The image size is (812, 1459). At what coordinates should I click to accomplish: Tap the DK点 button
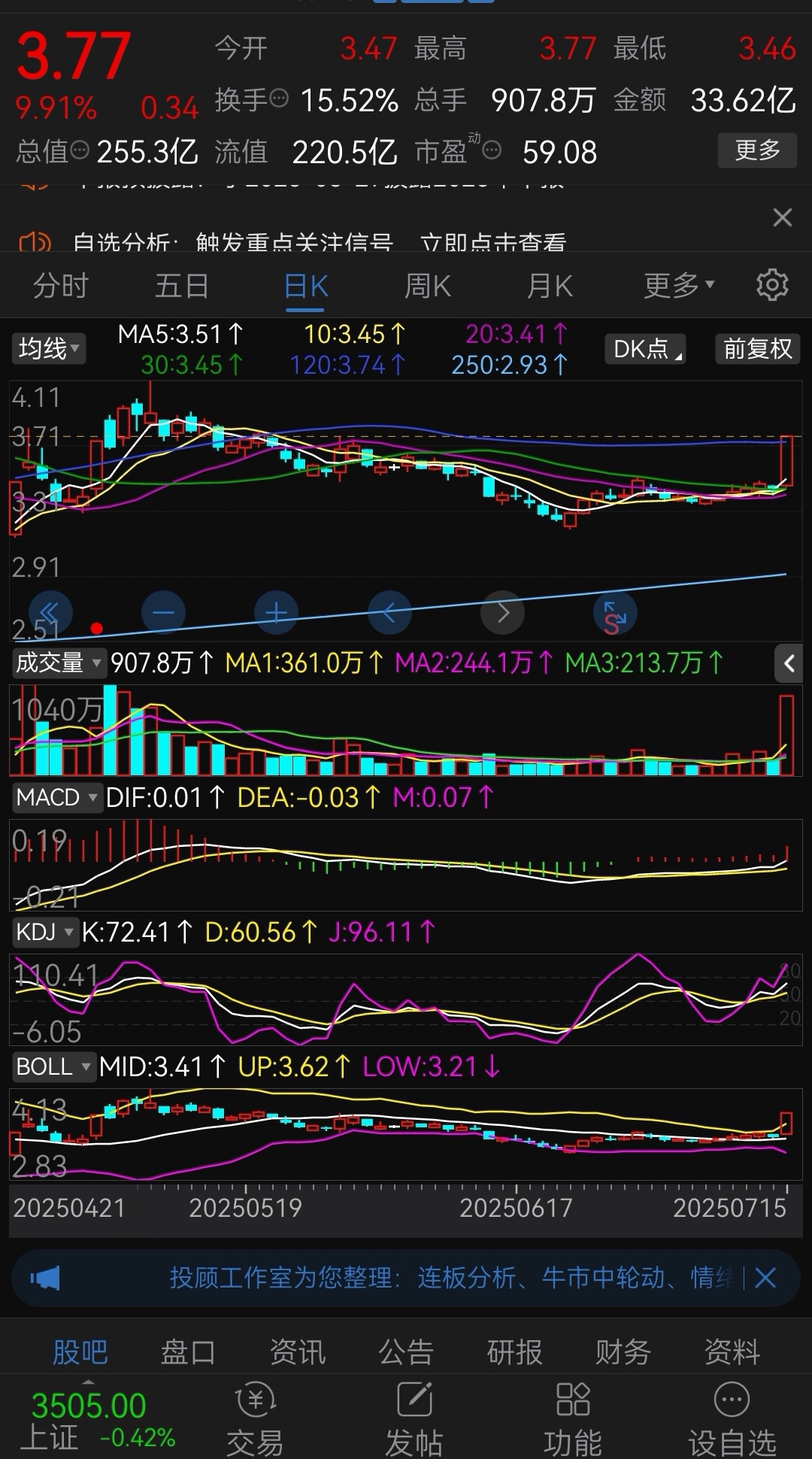click(646, 349)
